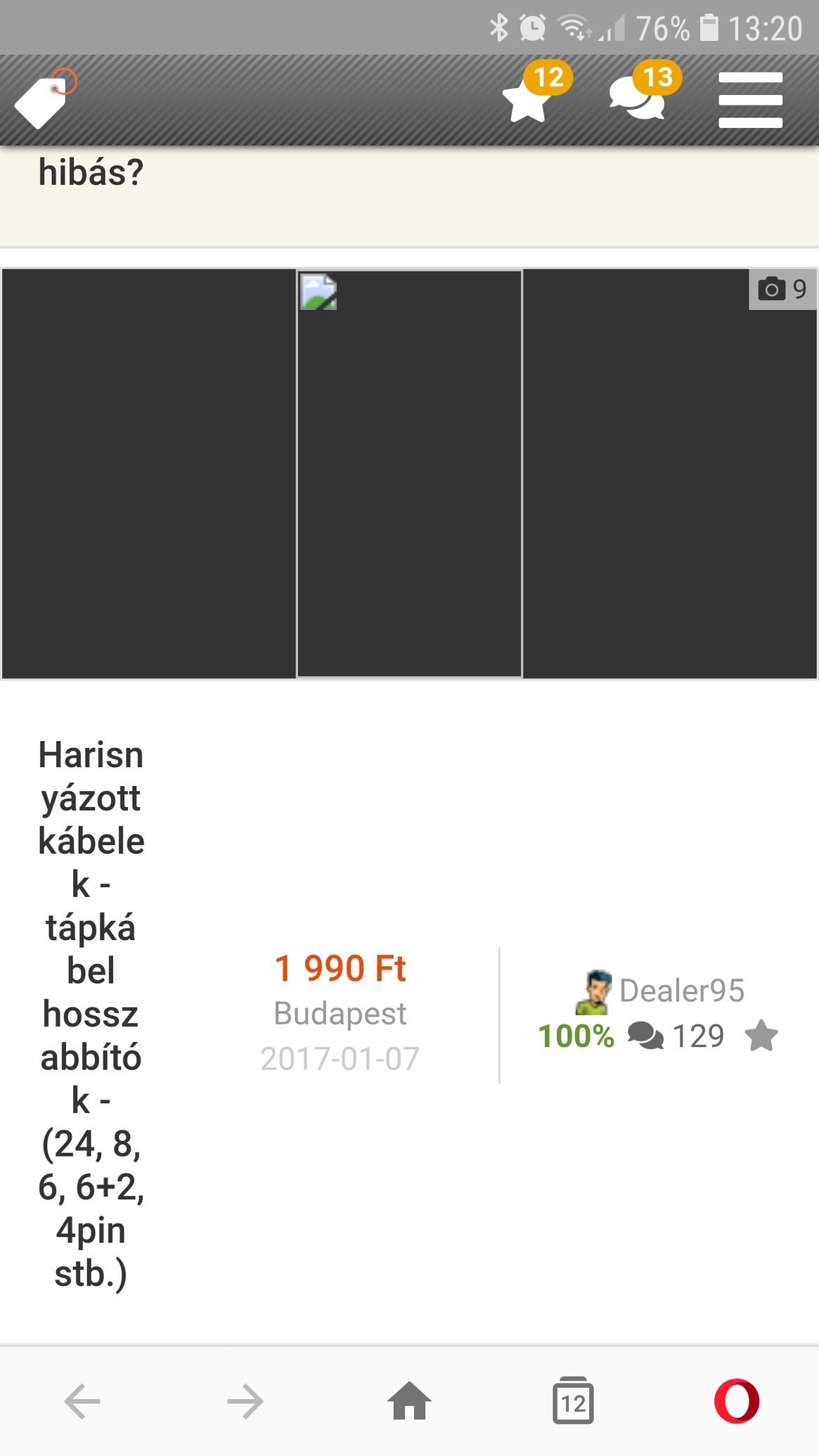The width and height of the screenshot is (819, 1456).
Task: Add Dealer95 listing to favorites star
Action: (761, 1036)
